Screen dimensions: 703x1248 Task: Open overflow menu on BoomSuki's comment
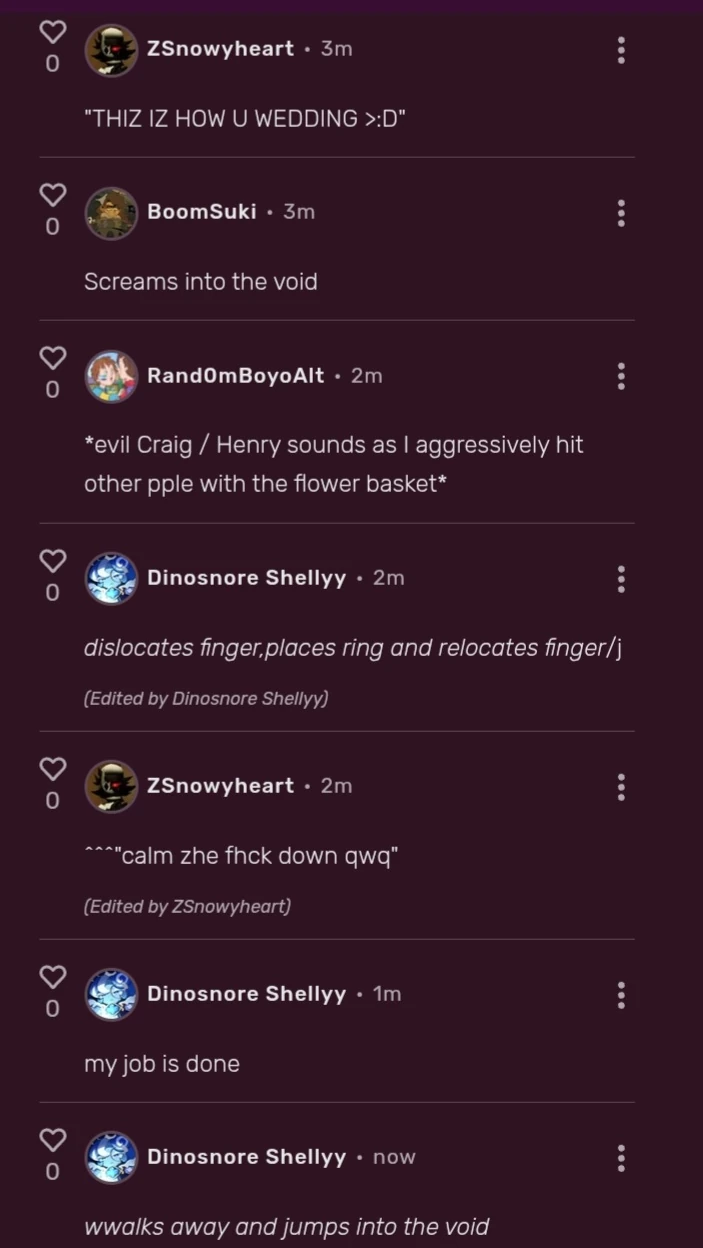coord(621,213)
